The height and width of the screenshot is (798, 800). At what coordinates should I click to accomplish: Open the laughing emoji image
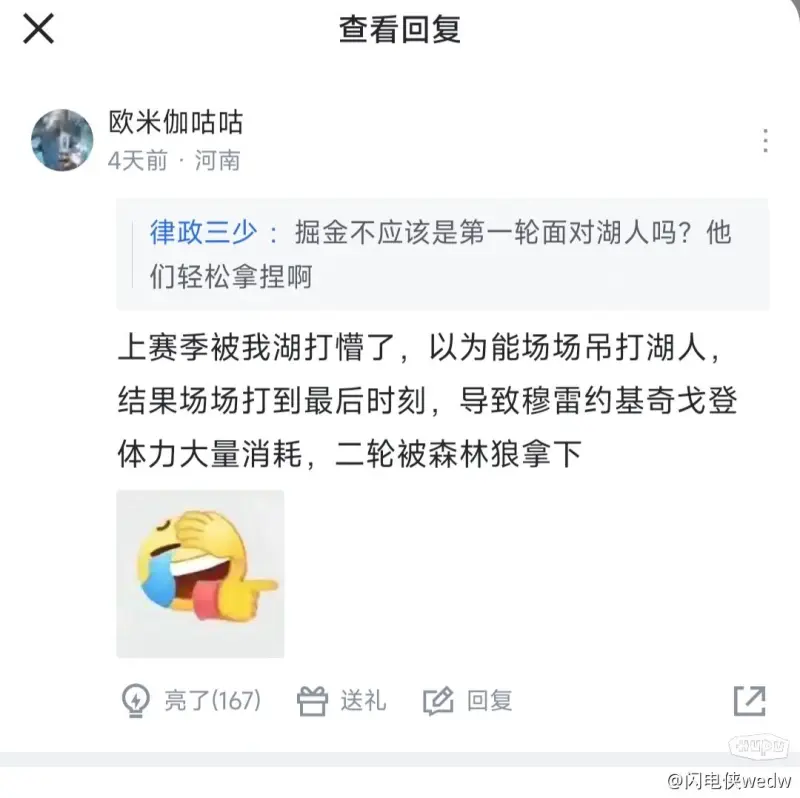200,573
